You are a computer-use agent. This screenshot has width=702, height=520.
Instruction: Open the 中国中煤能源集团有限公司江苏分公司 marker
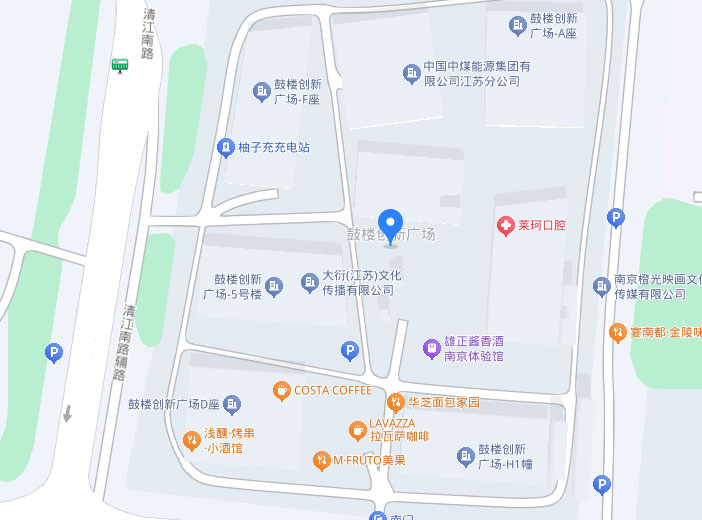pyautogui.click(x=411, y=73)
